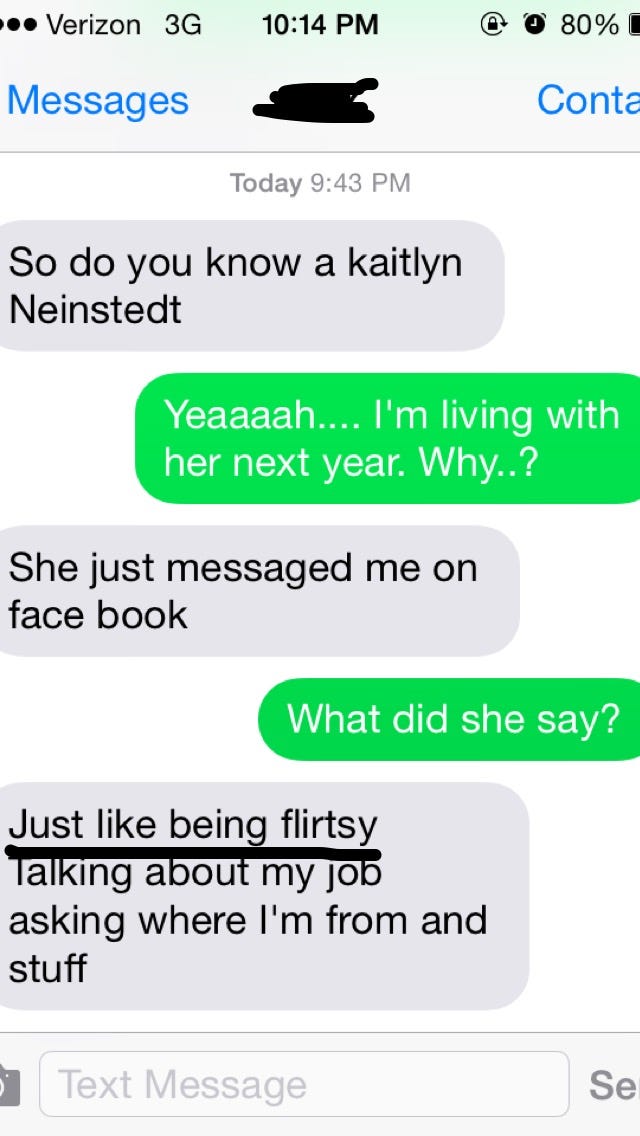Screen dimensions: 640x1136
Task: Open the Contact details button
Action: click(590, 100)
